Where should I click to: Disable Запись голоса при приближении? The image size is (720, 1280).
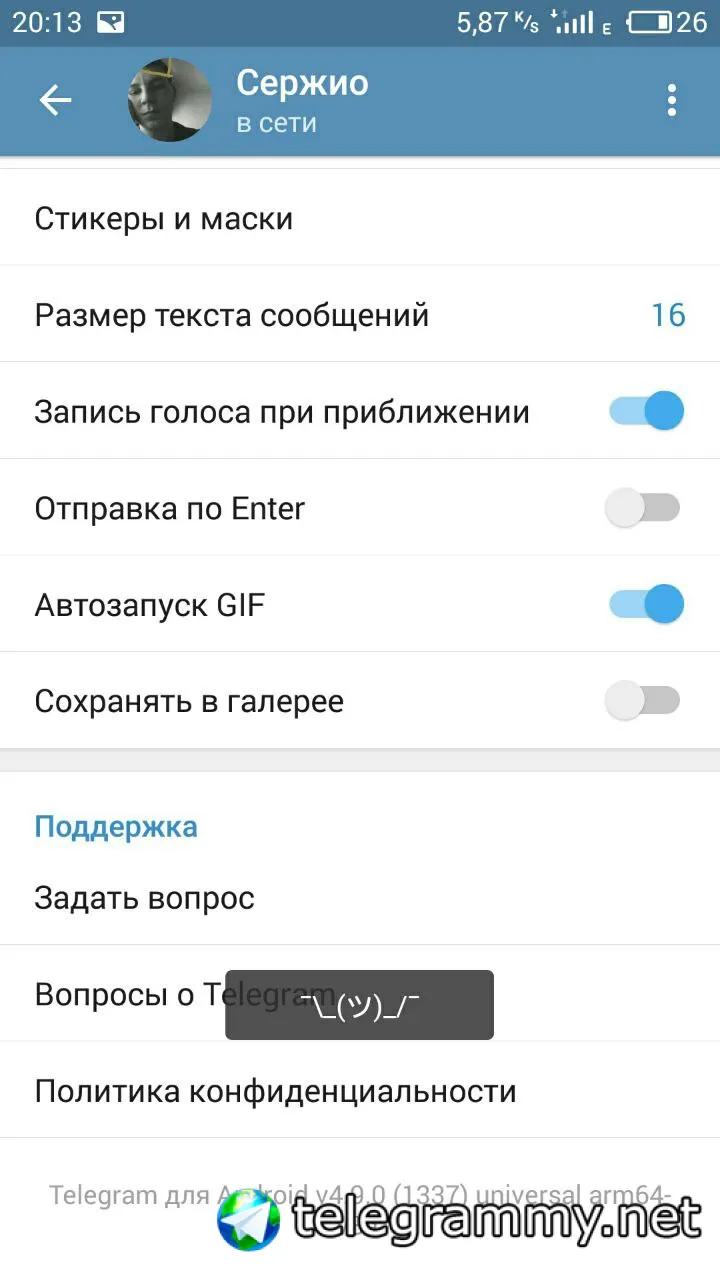(x=646, y=411)
